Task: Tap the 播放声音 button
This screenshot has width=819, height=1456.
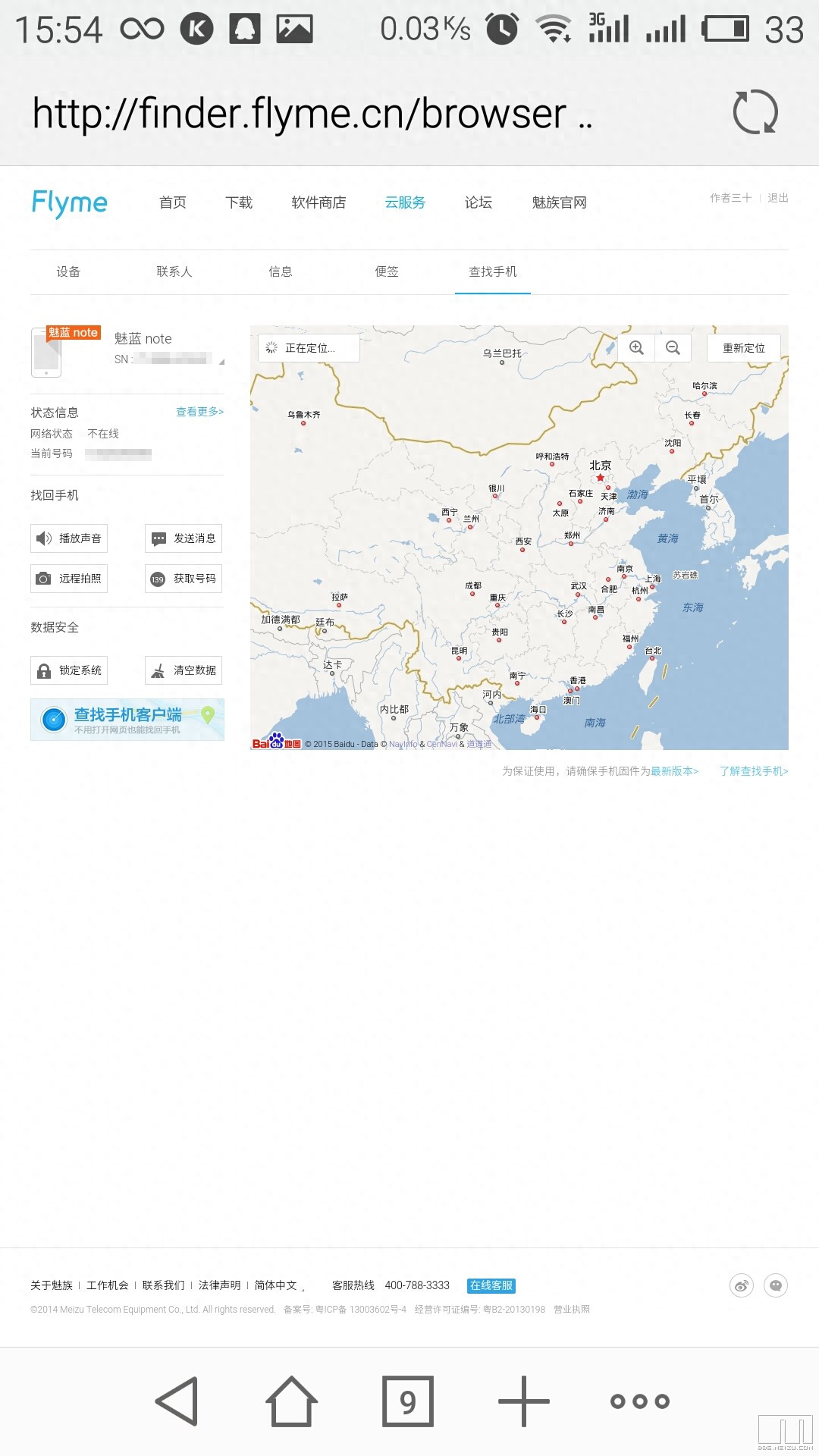Action: (69, 538)
